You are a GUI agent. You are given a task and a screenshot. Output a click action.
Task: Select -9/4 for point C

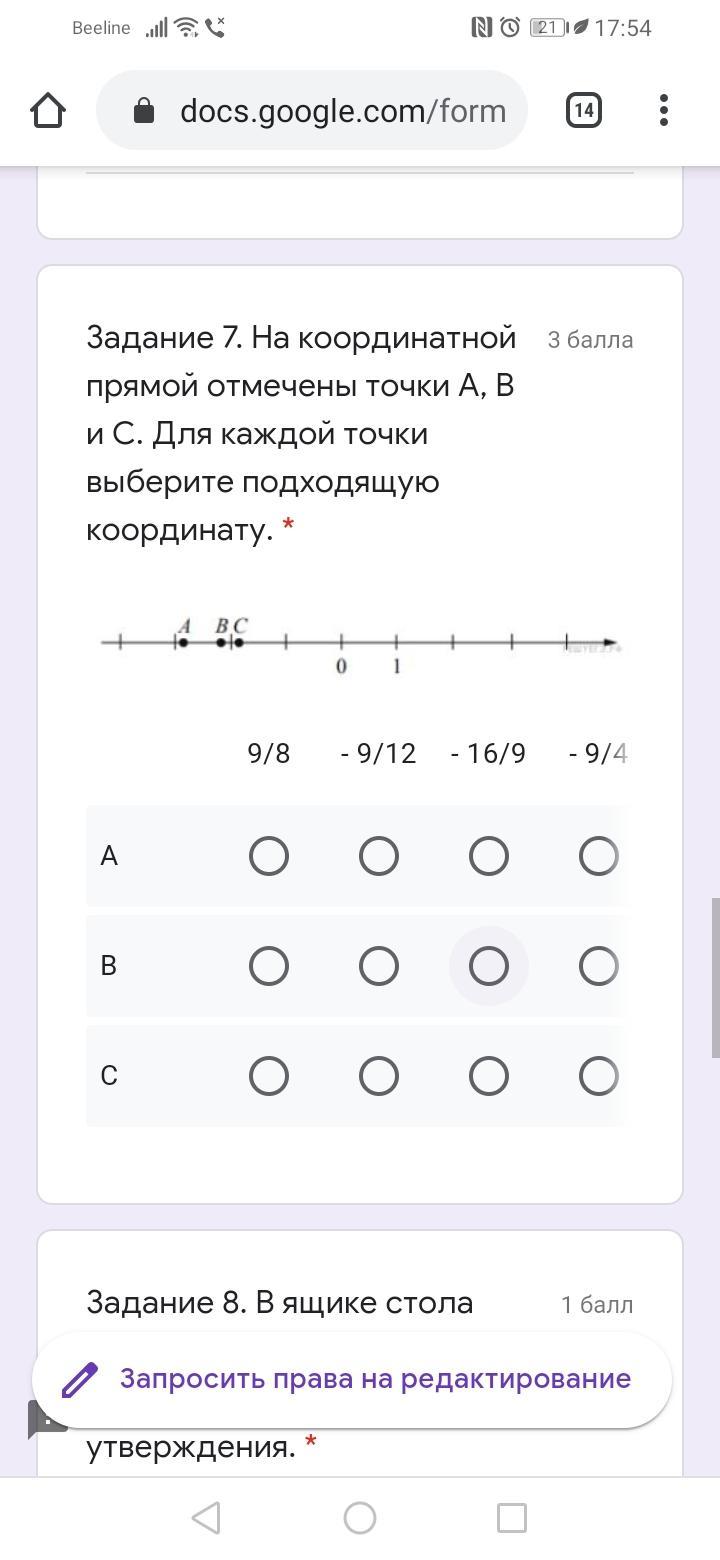pos(598,1076)
